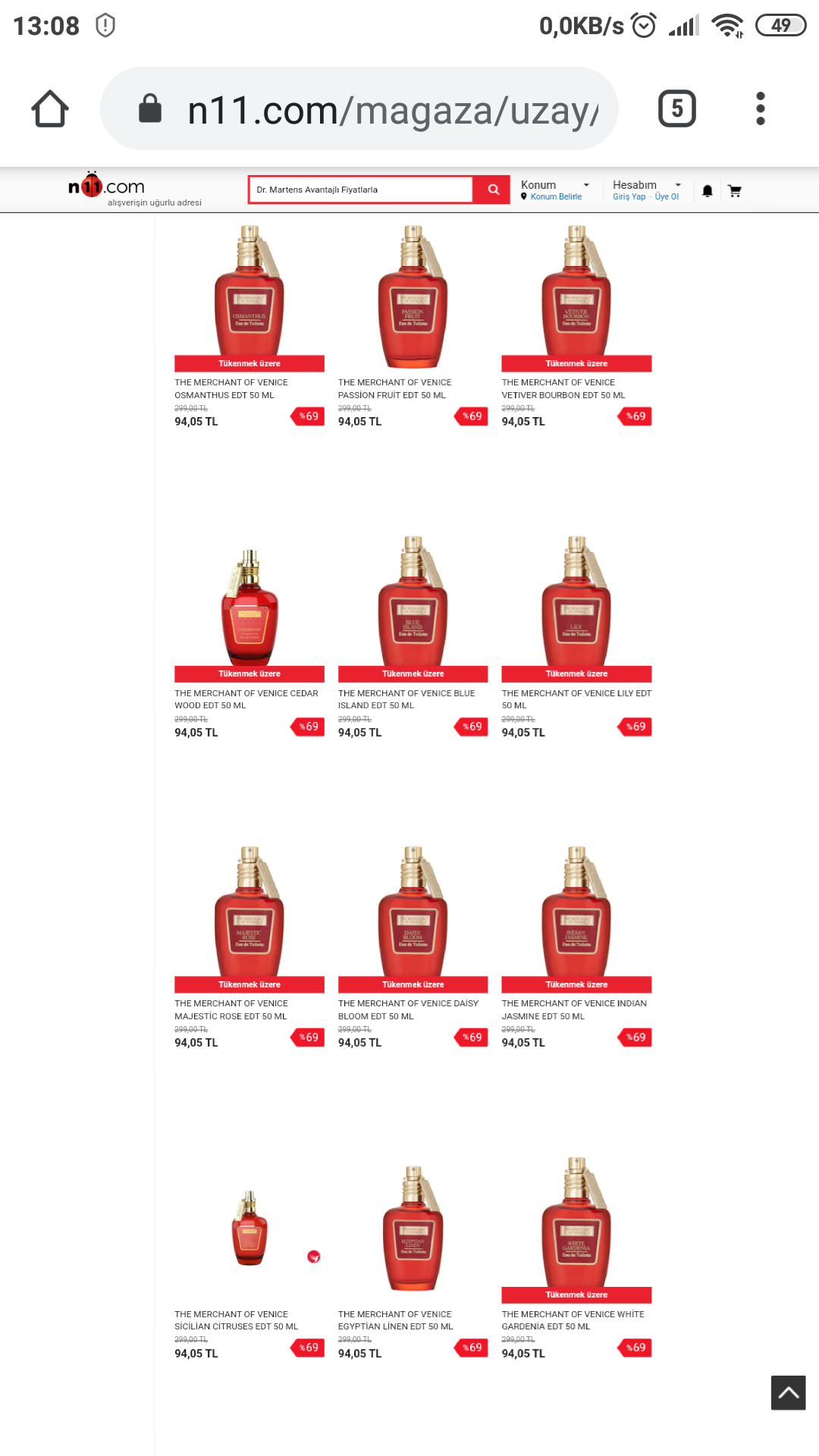Open Blue Island EDT 50 ML product

413,607
